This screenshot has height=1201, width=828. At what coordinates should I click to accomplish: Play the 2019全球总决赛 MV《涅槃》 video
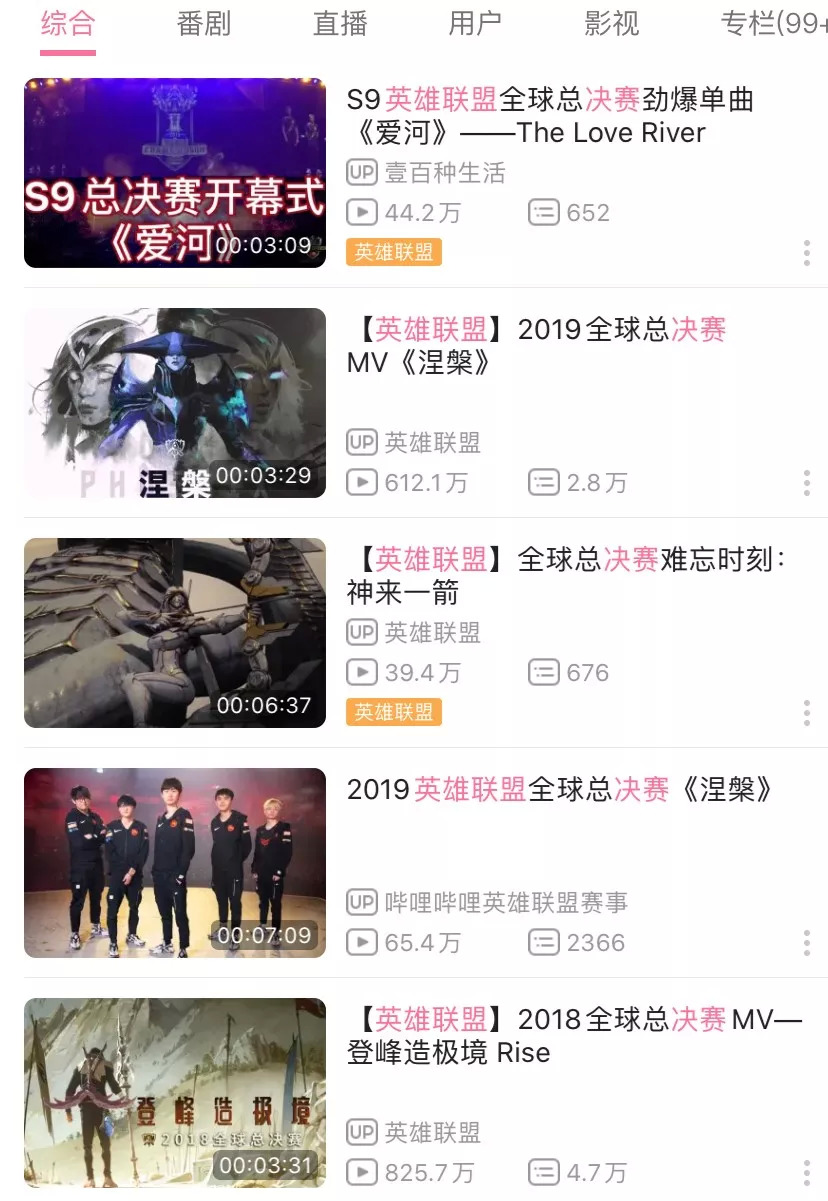click(x=175, y=403)
